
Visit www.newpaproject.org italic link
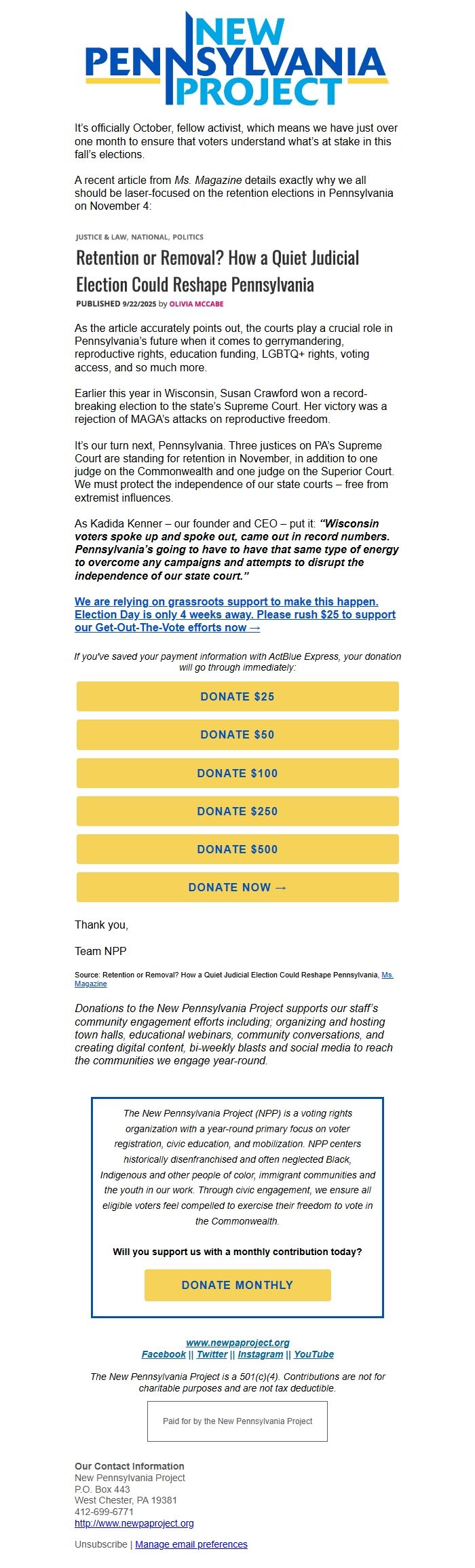pos(237,1342)
